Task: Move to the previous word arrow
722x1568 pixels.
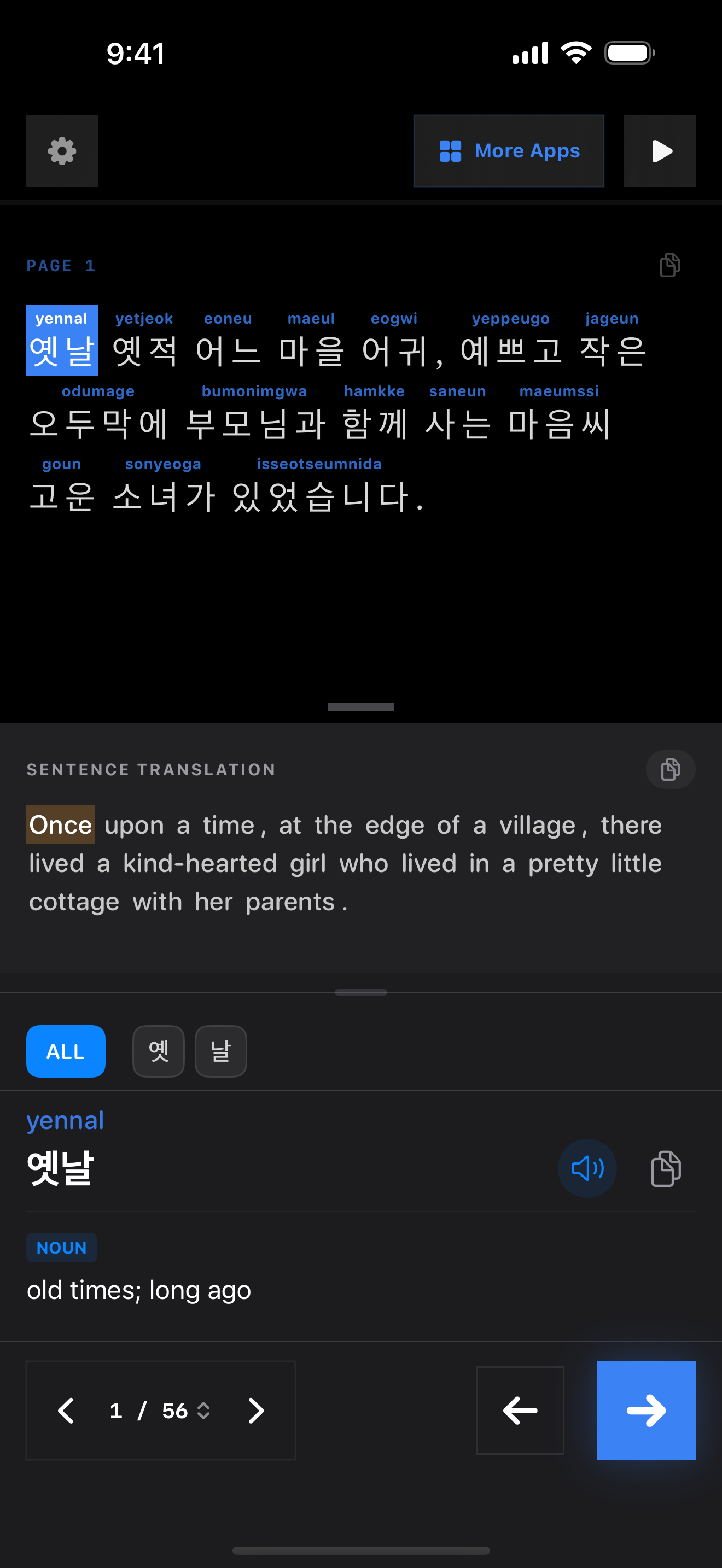Action: [x=519, y=1411]
